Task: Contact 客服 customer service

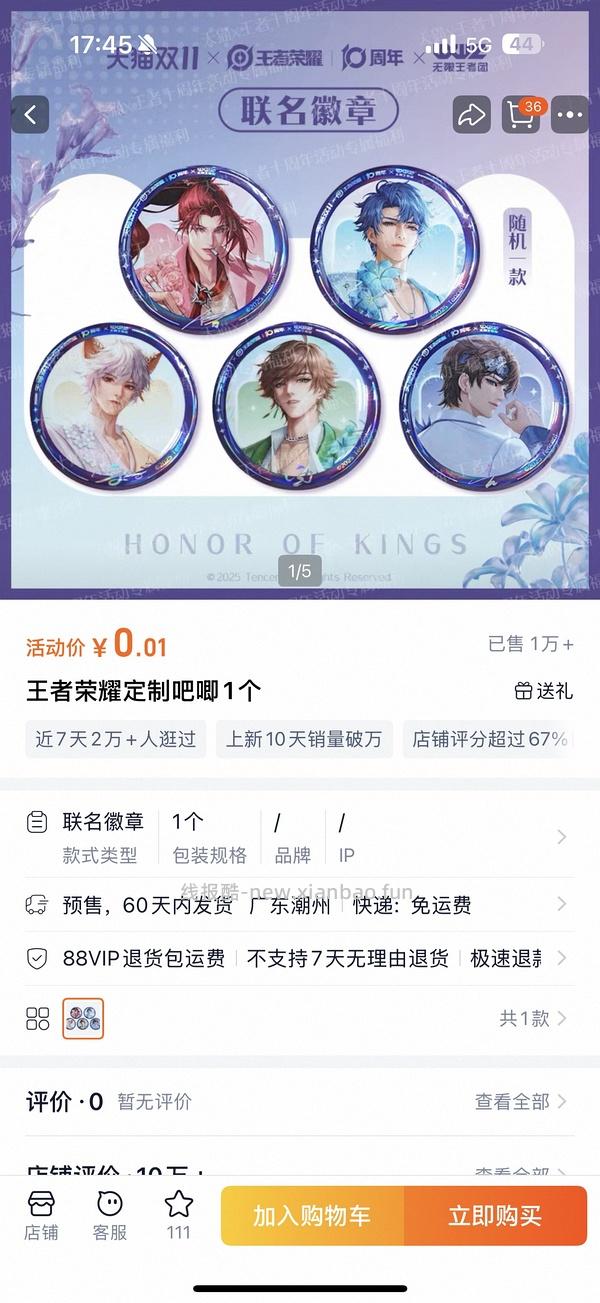Action: [110, 1215]
